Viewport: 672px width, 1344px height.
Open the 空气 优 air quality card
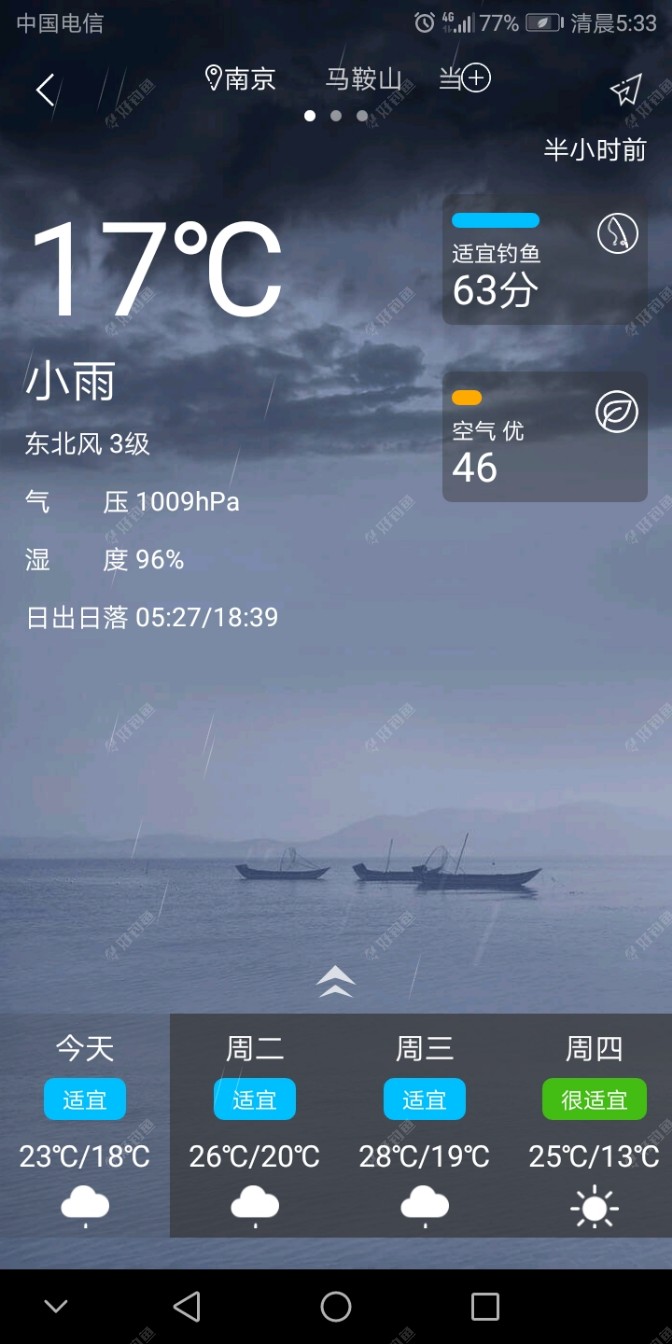[x=544, y=438]
